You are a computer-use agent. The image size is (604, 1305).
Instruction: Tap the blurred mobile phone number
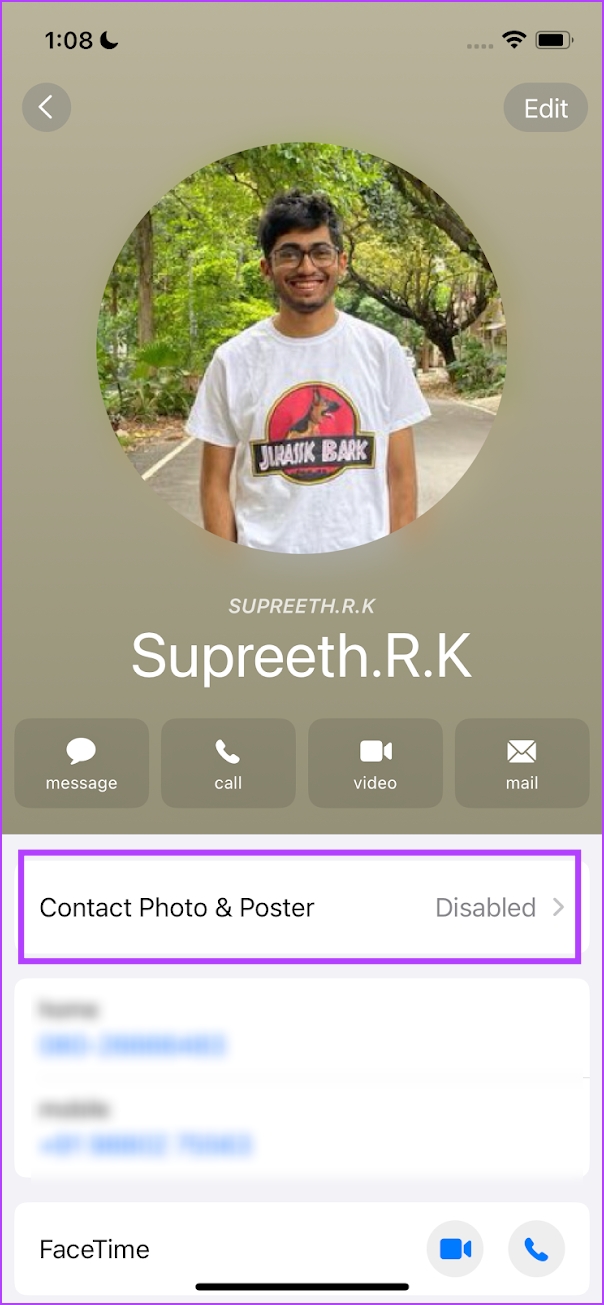point(145,1145)
